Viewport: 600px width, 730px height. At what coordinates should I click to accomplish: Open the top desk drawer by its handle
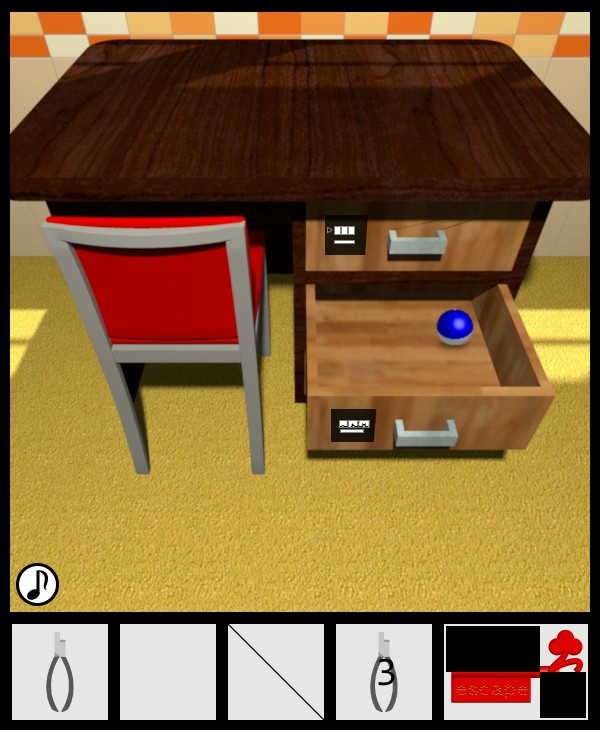coord(417,242)
